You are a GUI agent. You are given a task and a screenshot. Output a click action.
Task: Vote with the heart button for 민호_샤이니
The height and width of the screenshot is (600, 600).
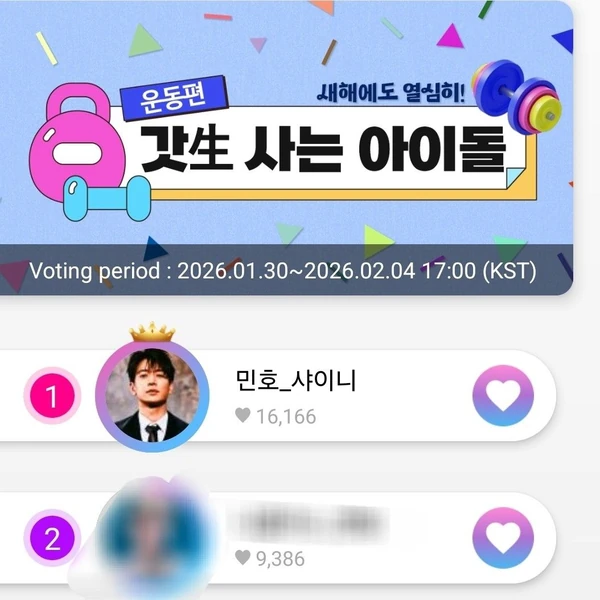(x=502, y=394)
